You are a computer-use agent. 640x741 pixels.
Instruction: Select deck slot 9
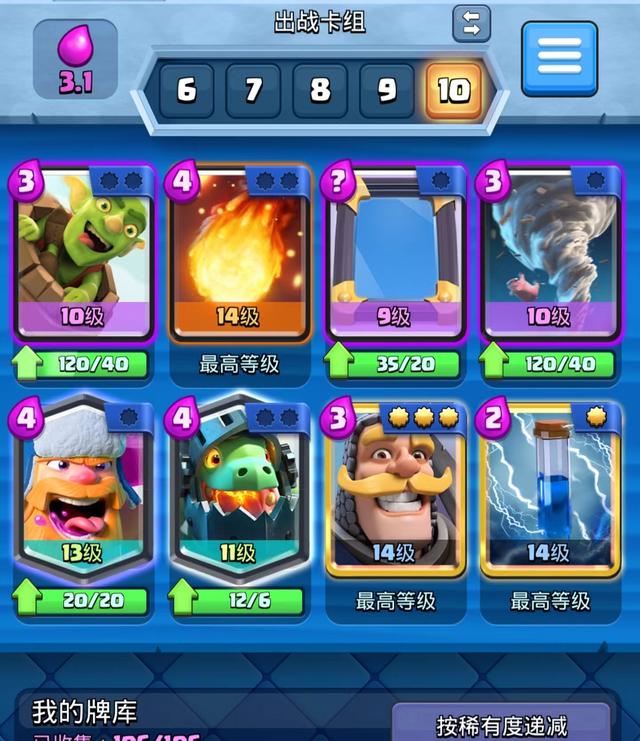(386, 91)
